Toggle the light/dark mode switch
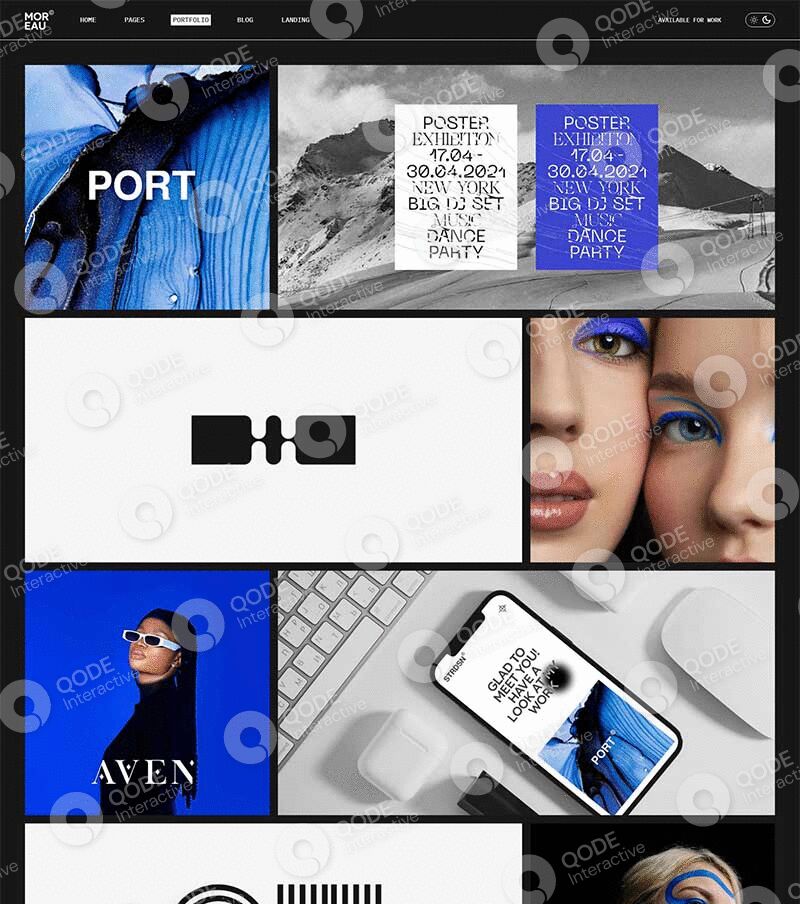Viewport: 800px width, 904px height. (x=760, y=20)
